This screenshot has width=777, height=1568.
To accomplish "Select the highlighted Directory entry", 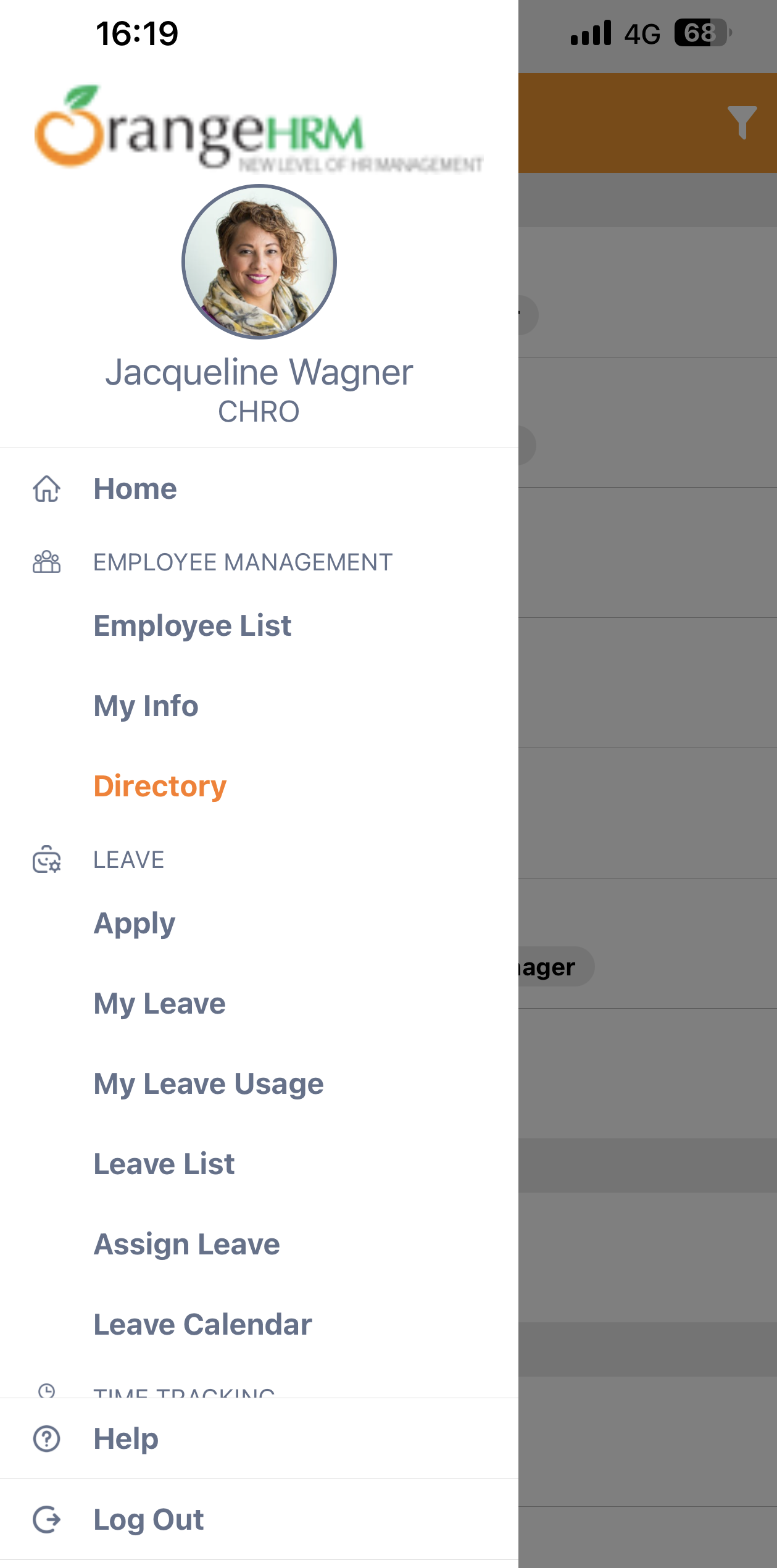I will 160,786.
